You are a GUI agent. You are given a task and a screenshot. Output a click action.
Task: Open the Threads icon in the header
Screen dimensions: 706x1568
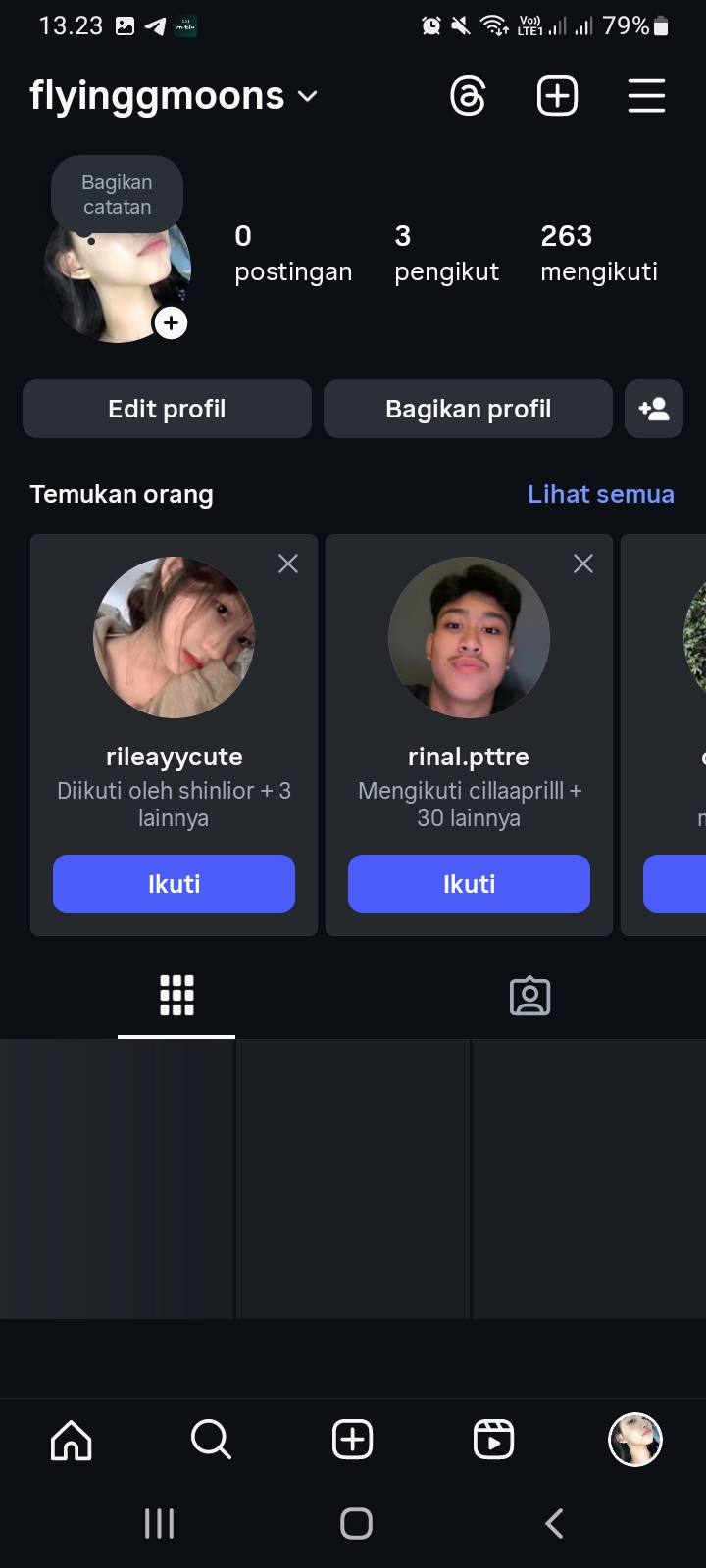coord(468,96)
